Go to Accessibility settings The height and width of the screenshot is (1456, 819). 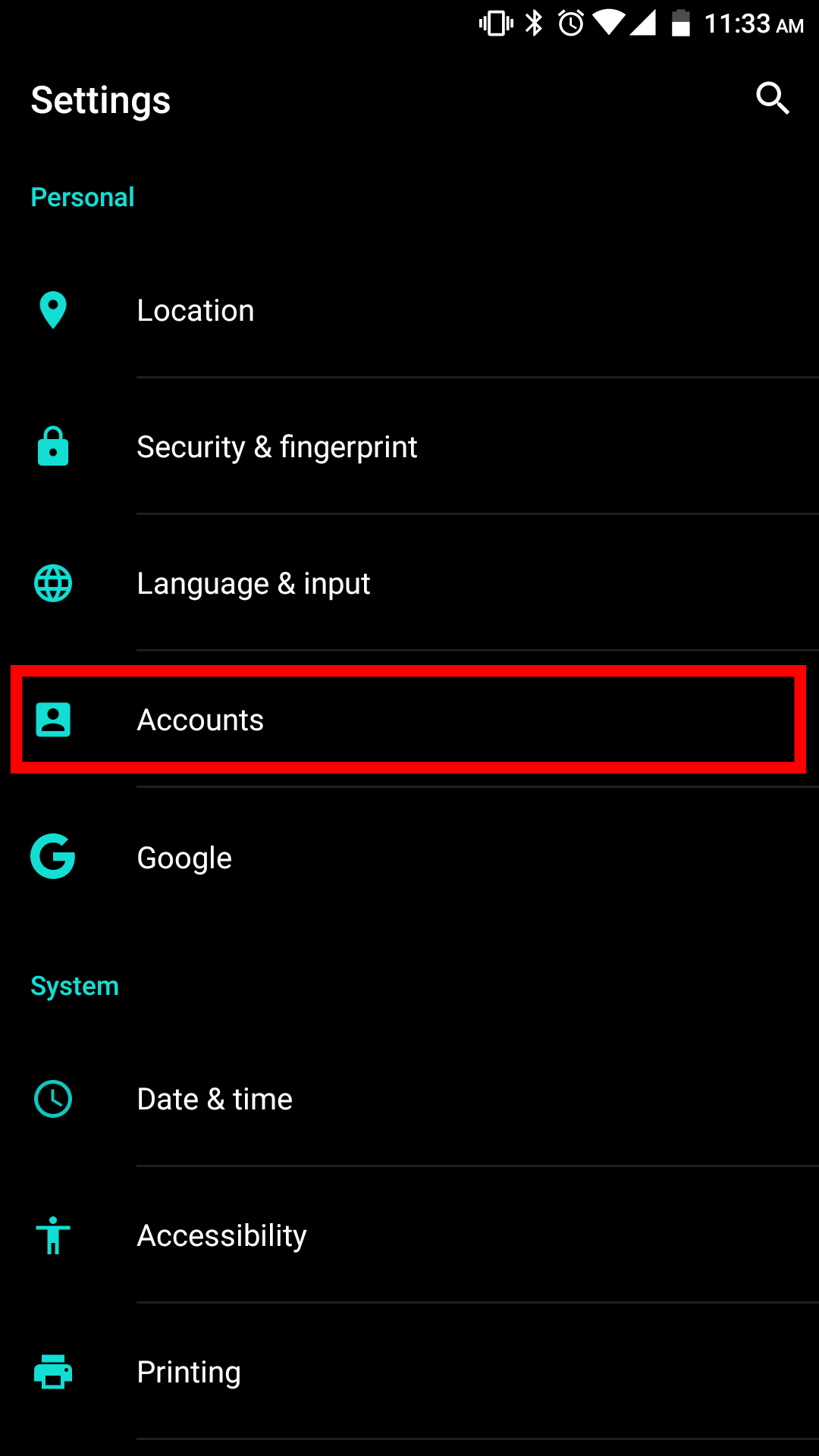[x=409, y=1235]
